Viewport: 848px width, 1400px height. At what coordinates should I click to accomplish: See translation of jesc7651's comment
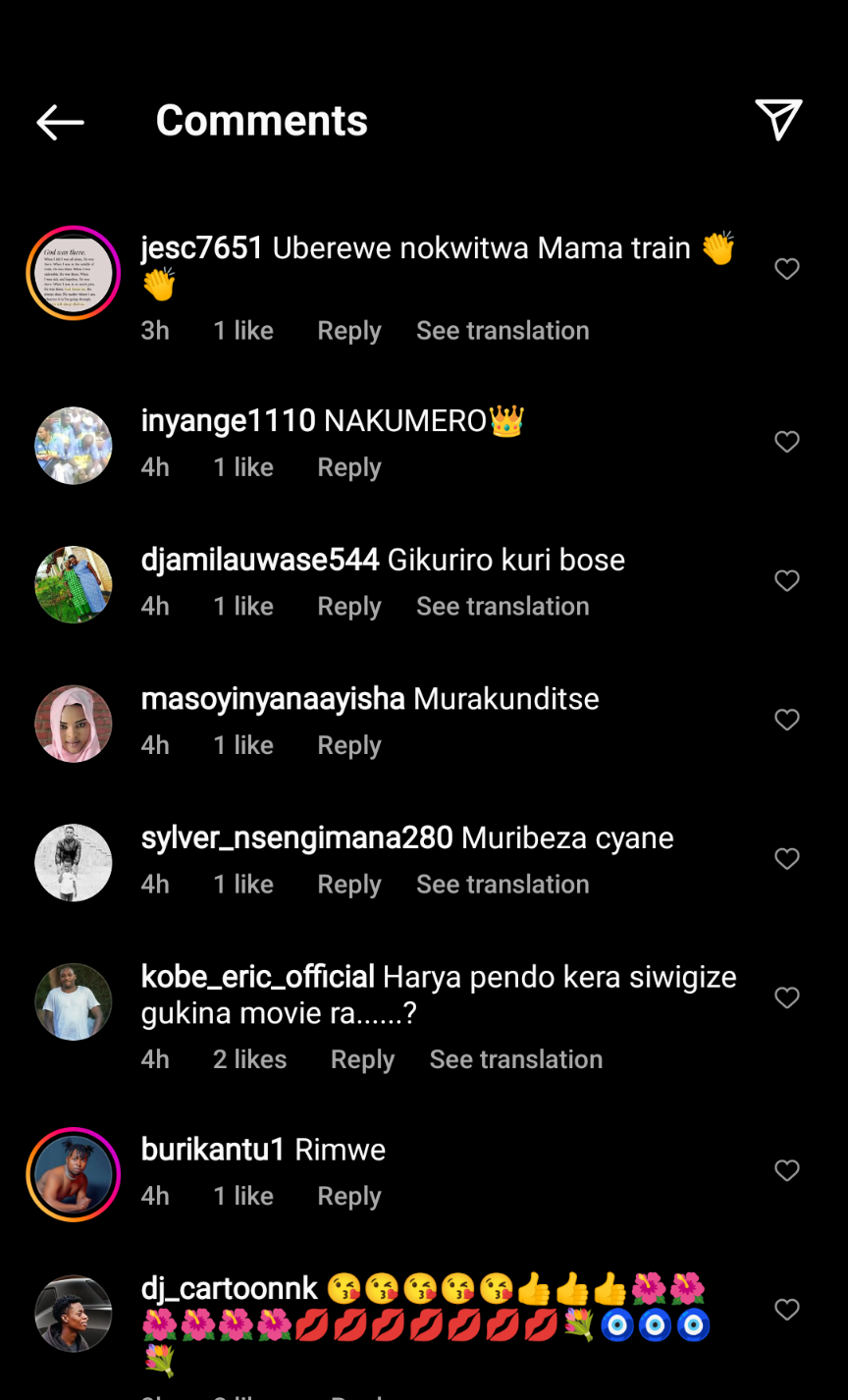coord(503,331)
